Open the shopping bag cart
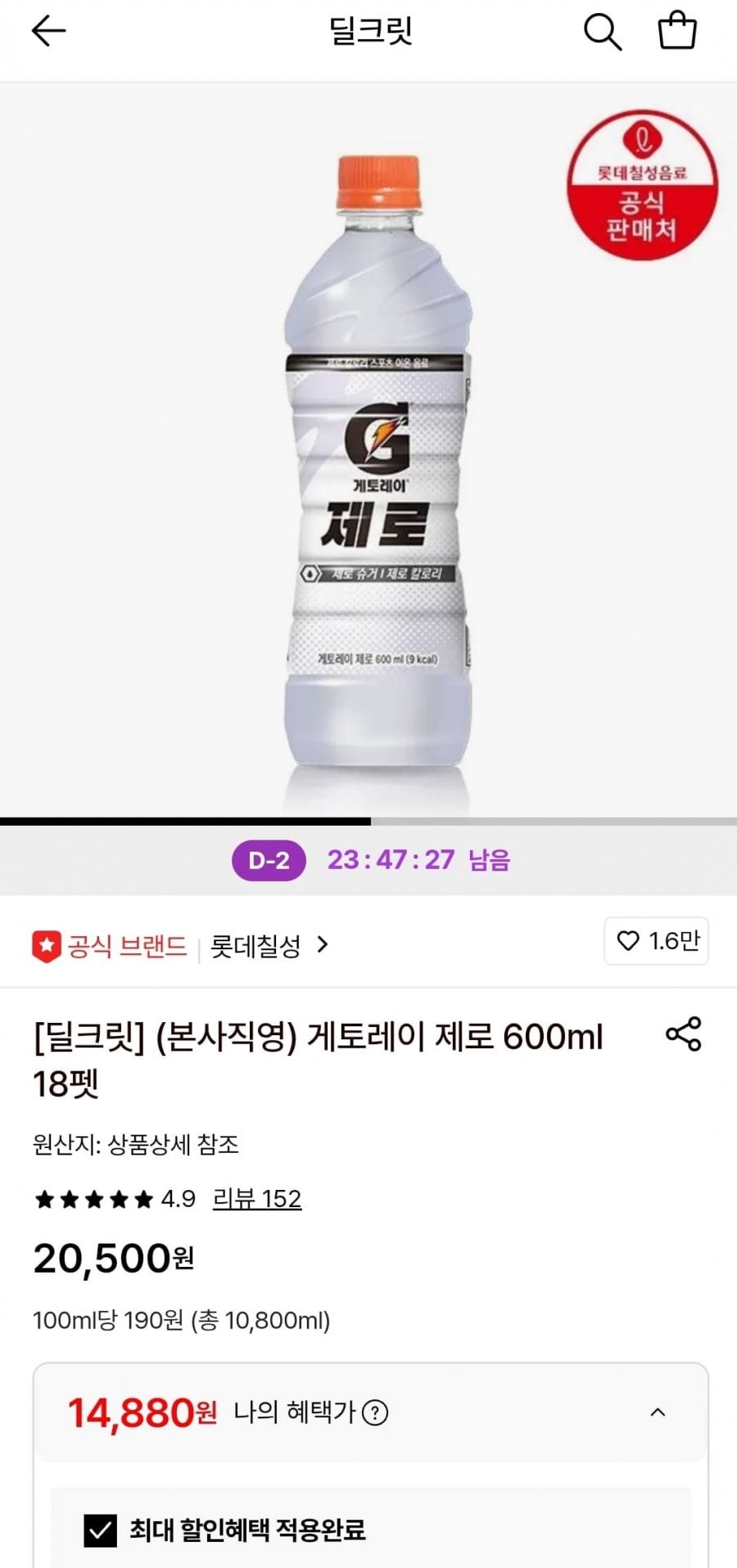 click(x=677, y=32)
